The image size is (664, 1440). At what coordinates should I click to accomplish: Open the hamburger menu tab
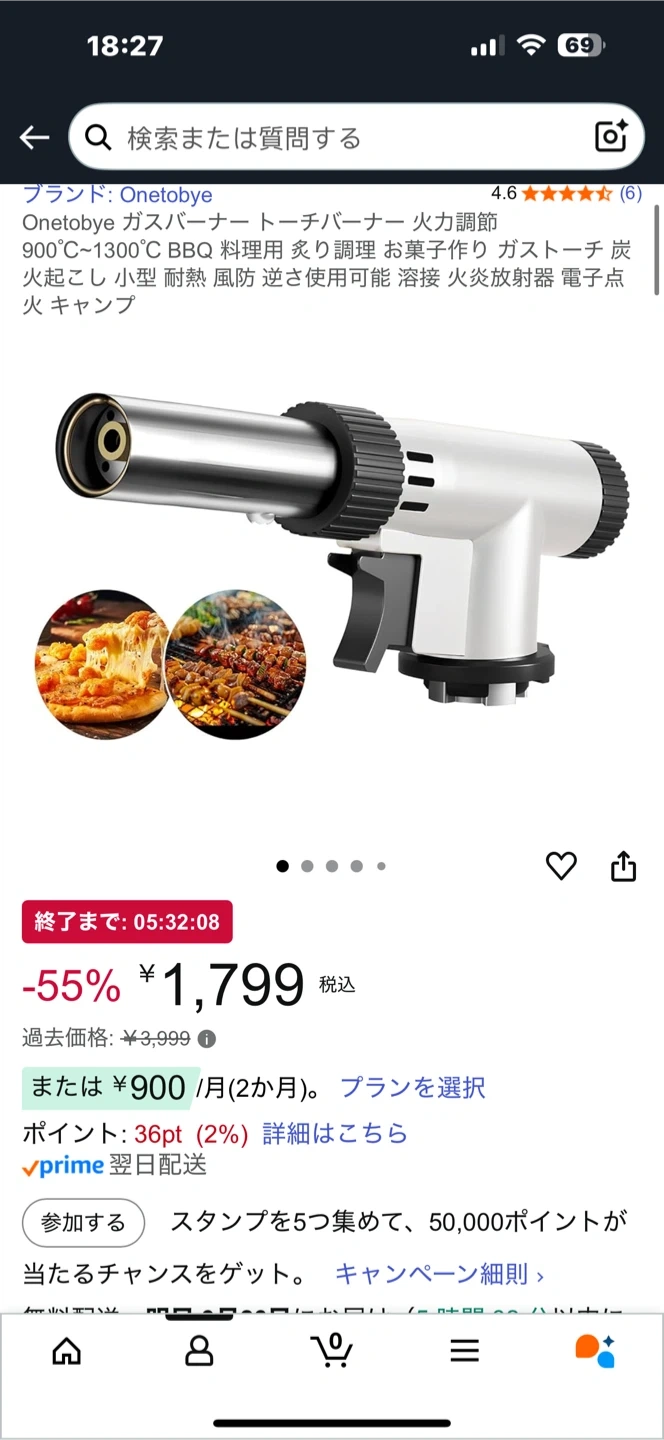point(464,1352)
